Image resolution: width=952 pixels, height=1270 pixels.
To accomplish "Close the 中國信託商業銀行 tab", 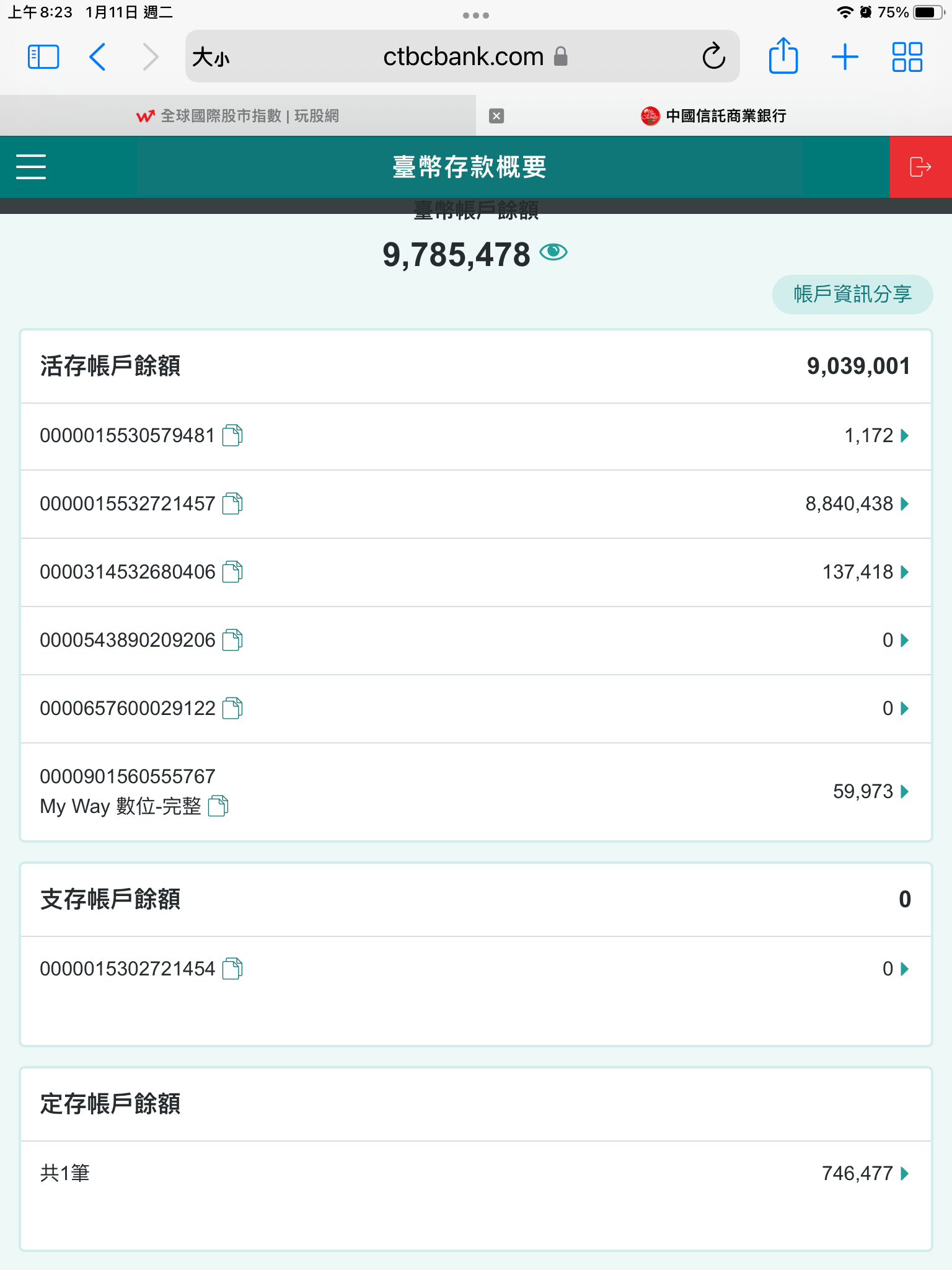I will point(496,116).
